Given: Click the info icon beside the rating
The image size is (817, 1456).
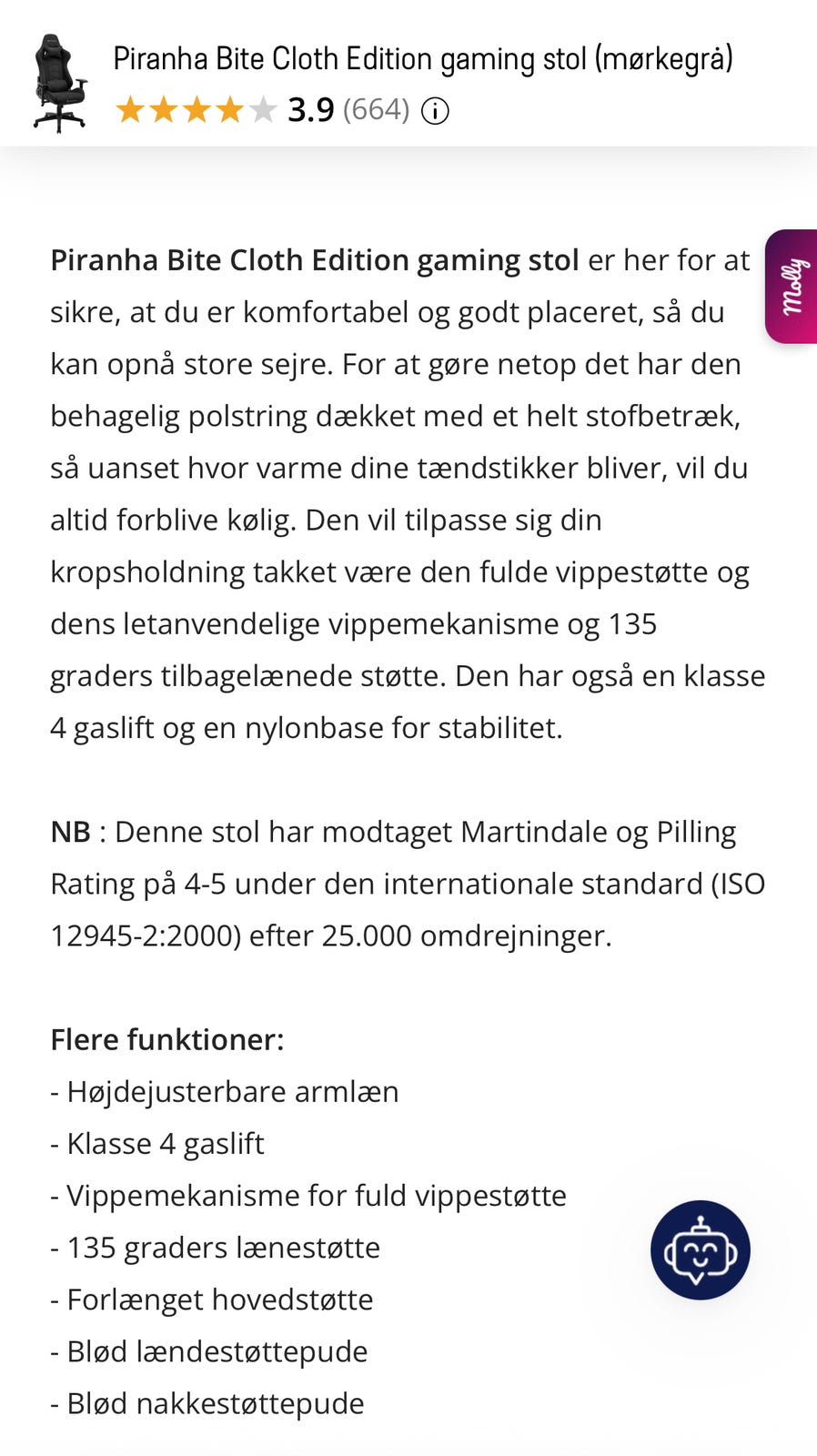Looking at the screenshot, I should point(437,111).
